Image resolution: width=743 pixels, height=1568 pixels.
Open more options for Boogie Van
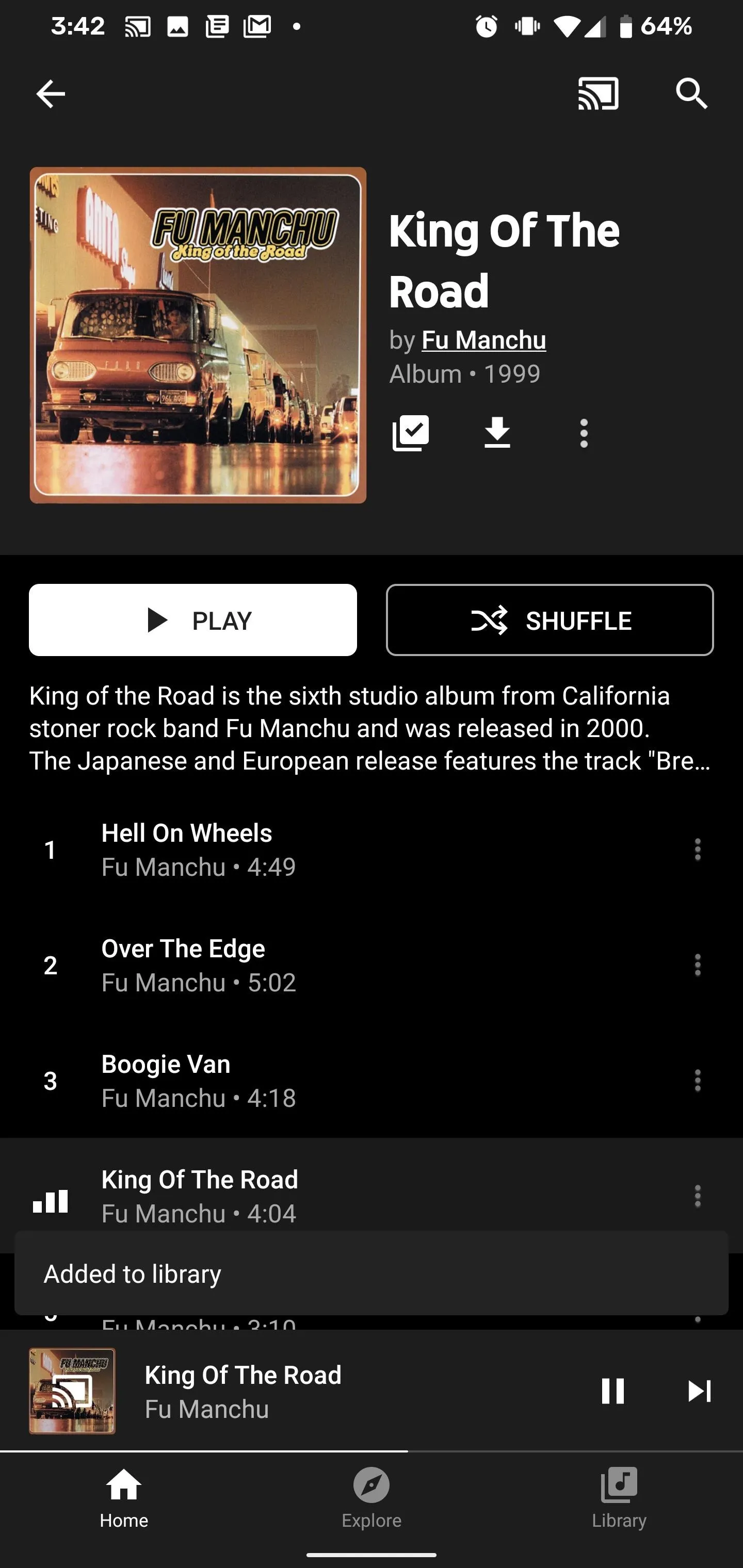coord(697,1081)
